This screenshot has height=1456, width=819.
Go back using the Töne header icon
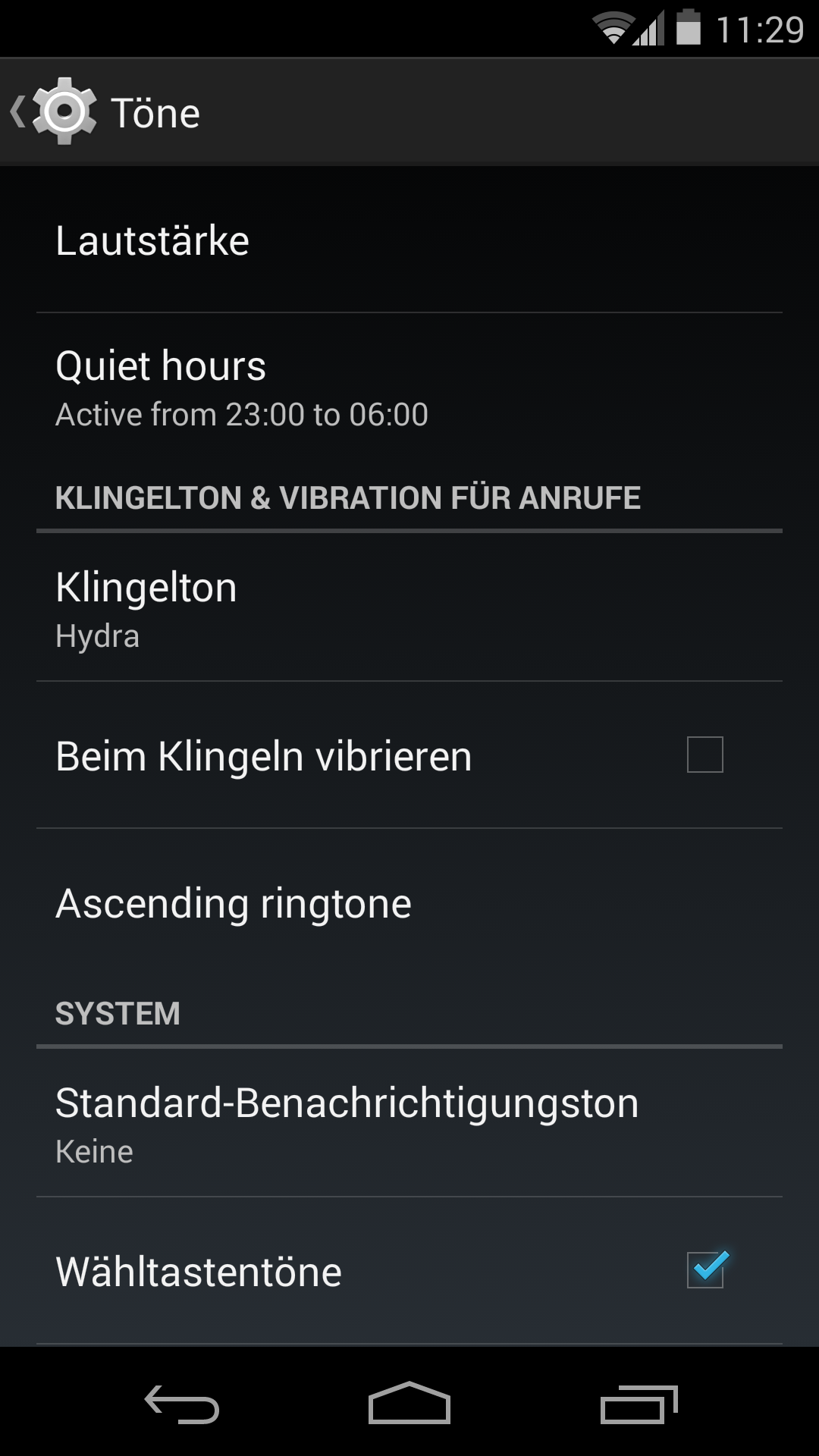coord(55,112)
